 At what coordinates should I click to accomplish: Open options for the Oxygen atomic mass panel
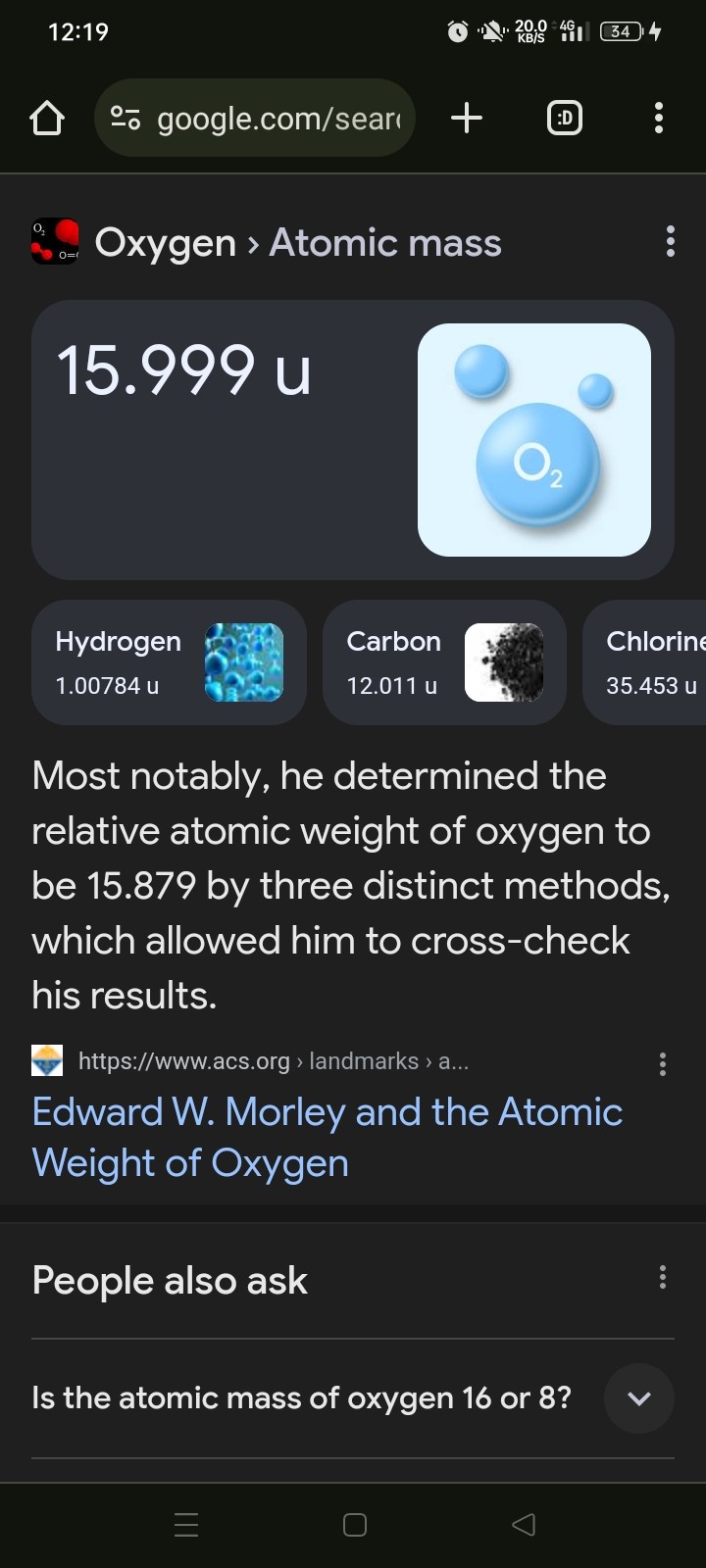(671, 241)
